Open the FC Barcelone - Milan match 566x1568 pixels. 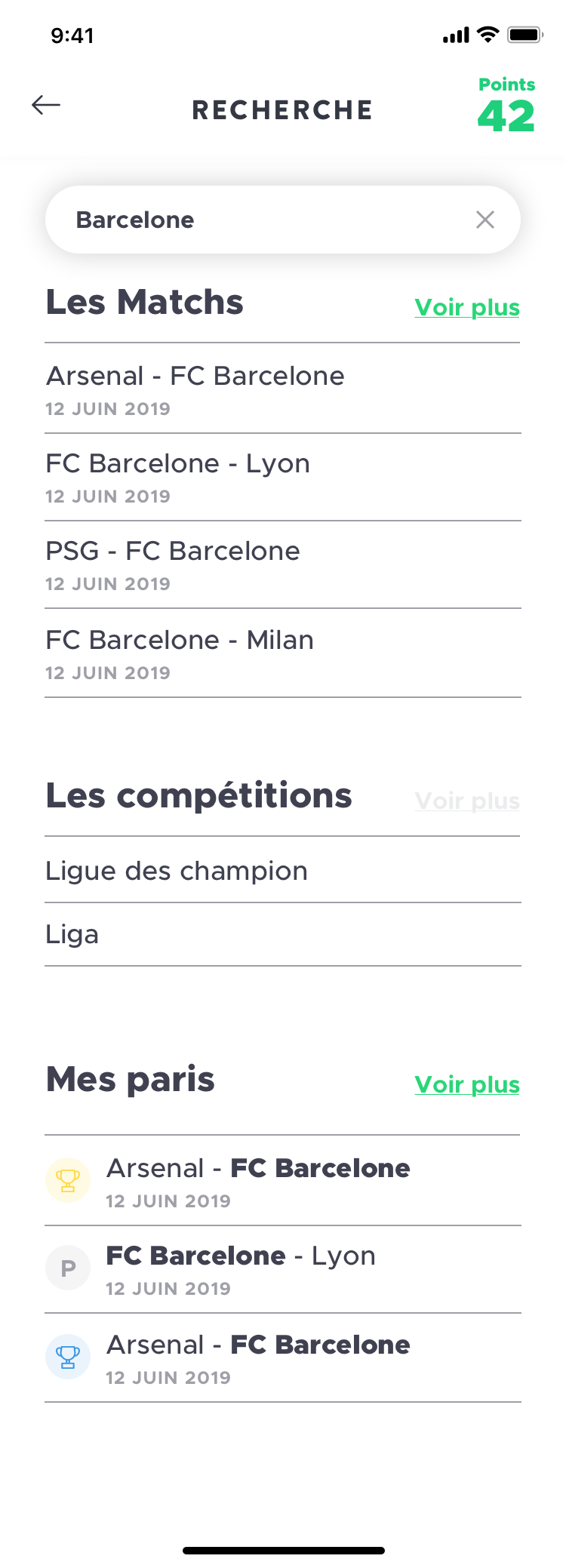[180, 653]
